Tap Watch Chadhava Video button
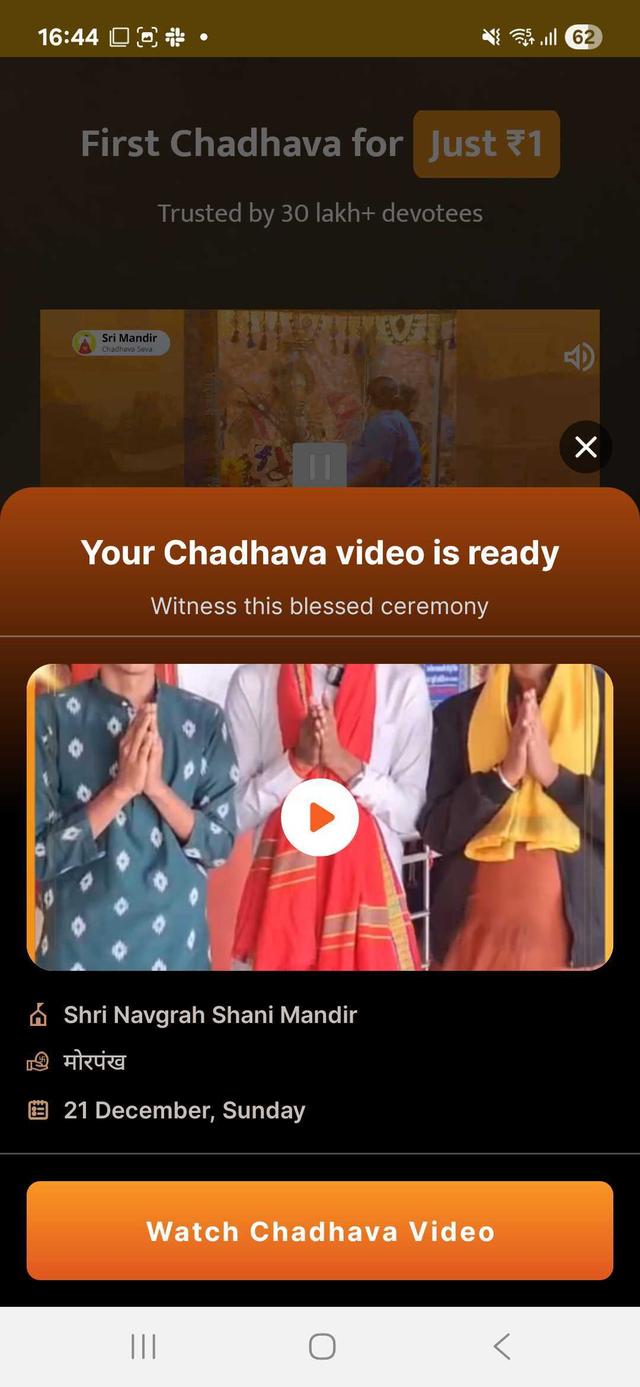640x1387 pixels. 320,1231
